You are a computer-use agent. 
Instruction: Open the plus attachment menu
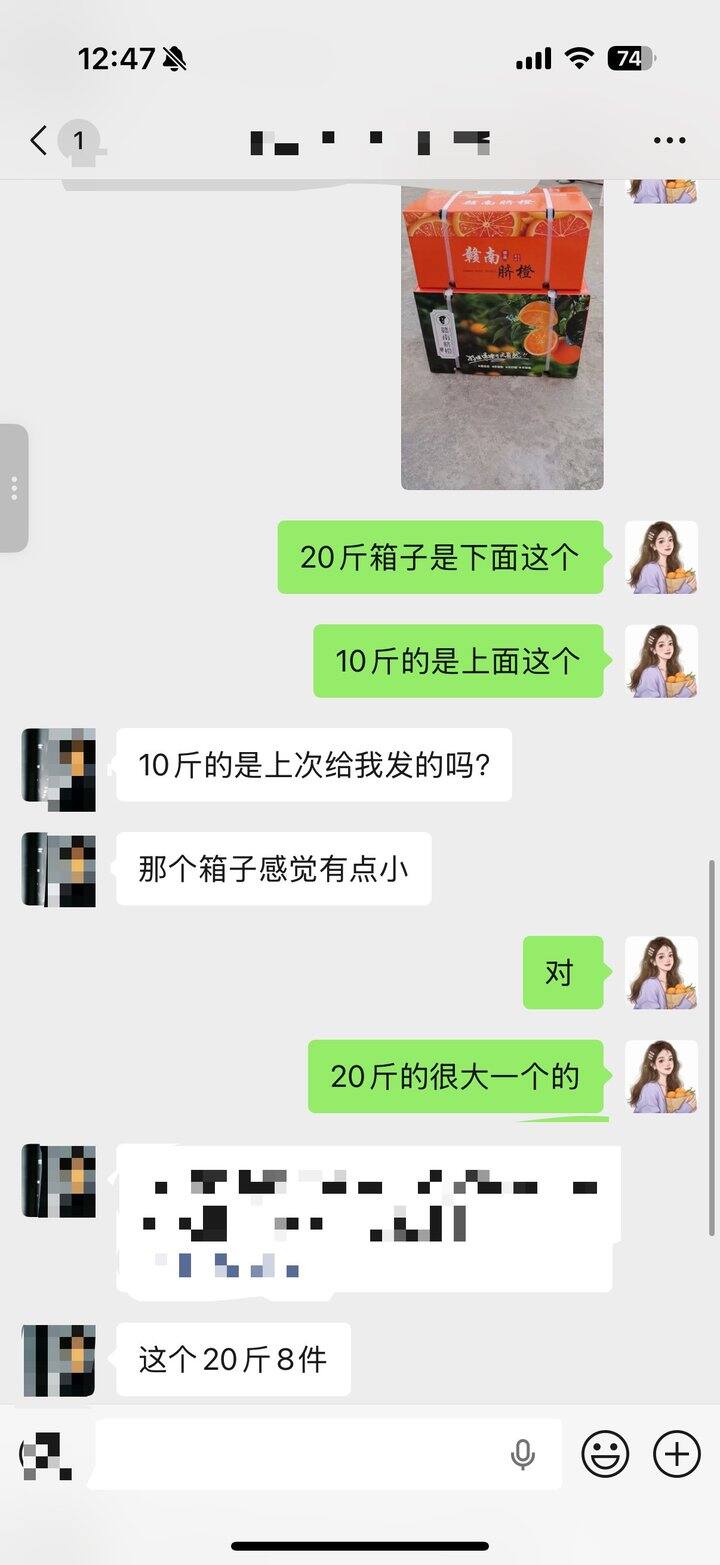677,1454
